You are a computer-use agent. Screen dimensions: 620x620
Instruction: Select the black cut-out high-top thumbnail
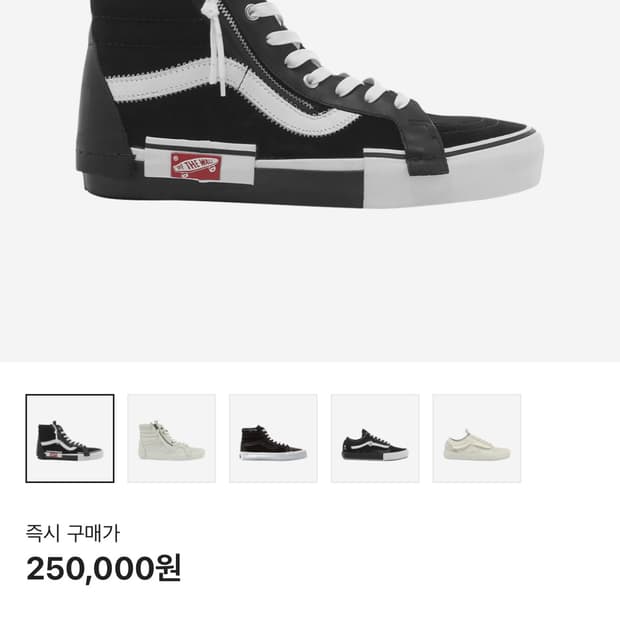click(x=70, y=438)
